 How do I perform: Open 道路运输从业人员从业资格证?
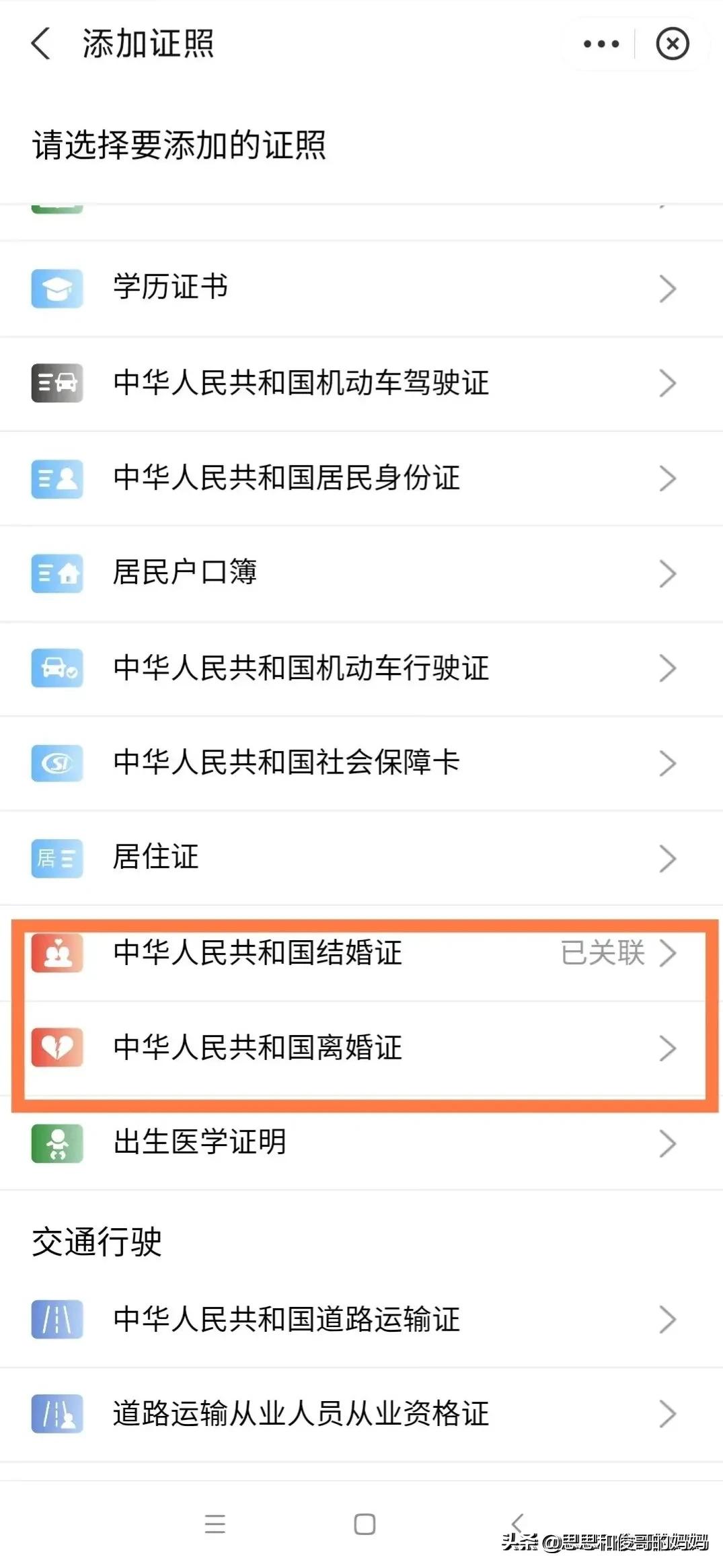tap(361, 1414)
